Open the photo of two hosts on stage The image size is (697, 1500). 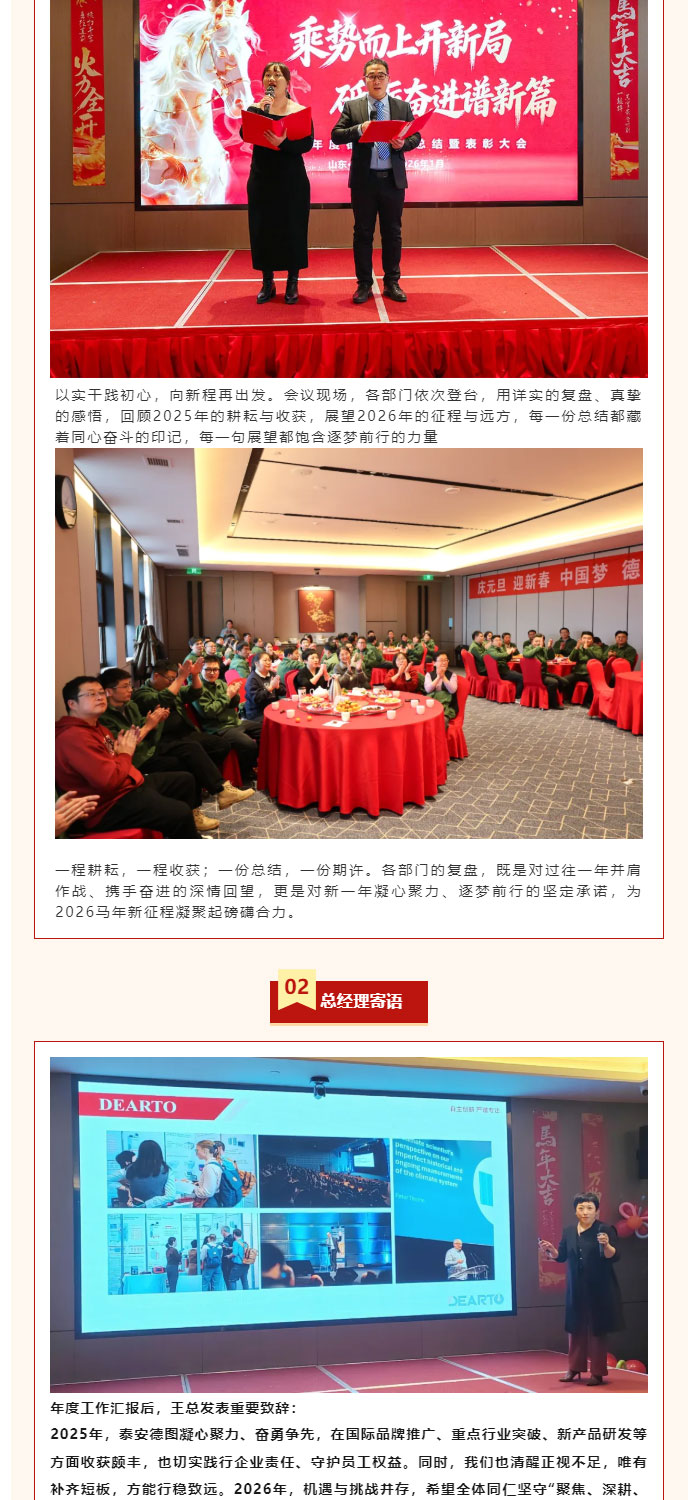[x=348, y=188]
